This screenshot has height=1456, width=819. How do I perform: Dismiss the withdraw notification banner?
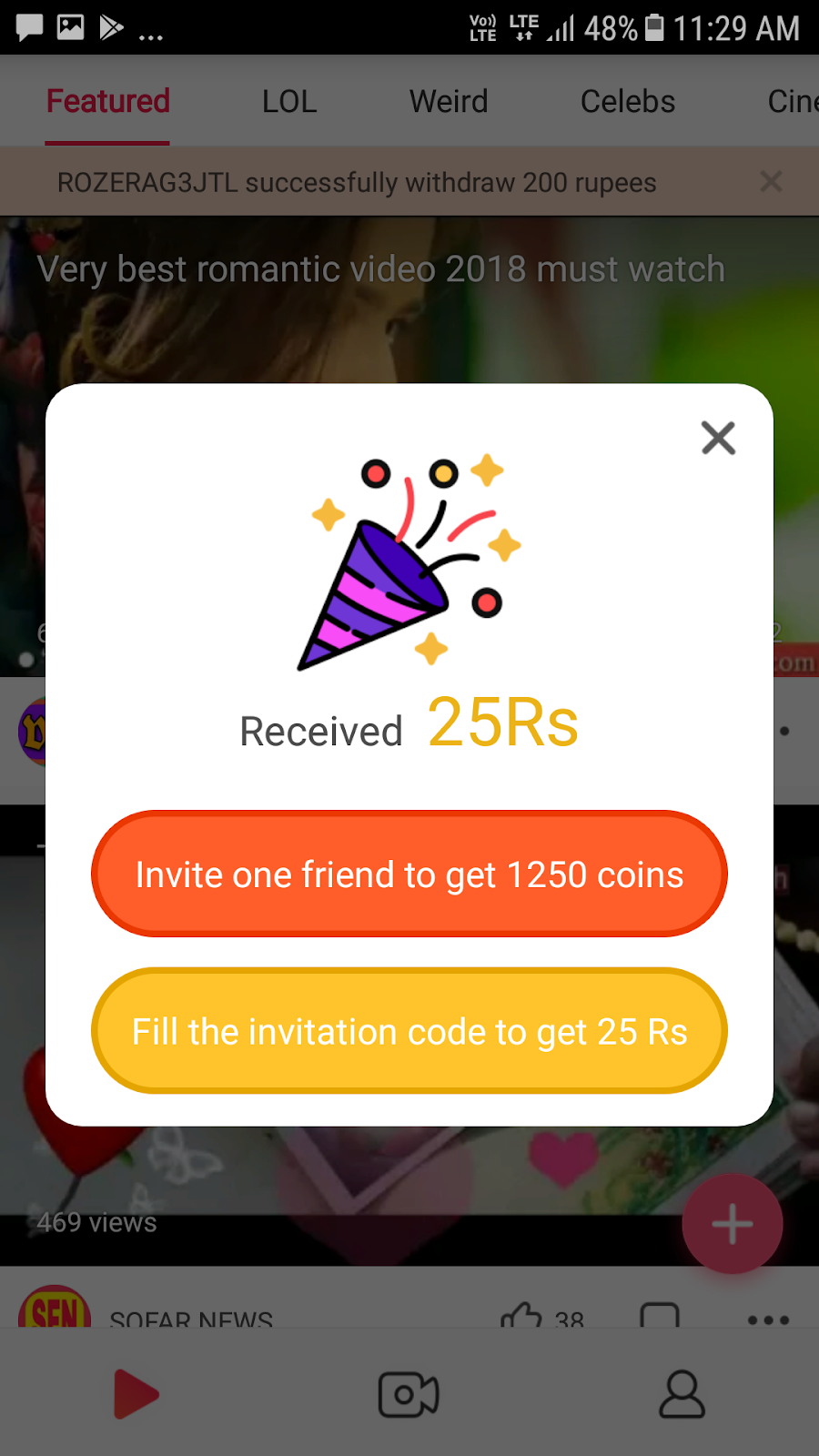(x=771, y=182)
